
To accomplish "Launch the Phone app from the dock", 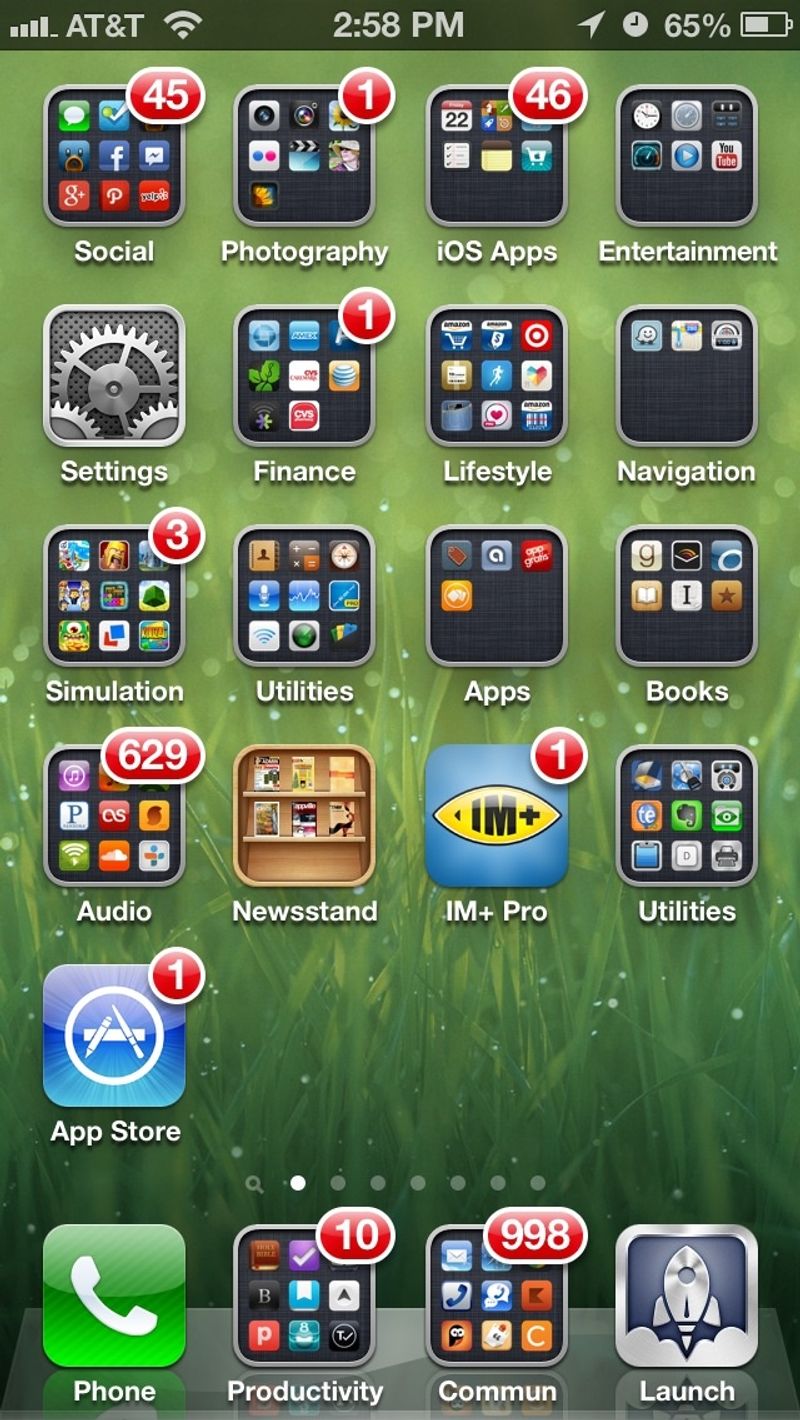I will click(x=114, y=1295).
